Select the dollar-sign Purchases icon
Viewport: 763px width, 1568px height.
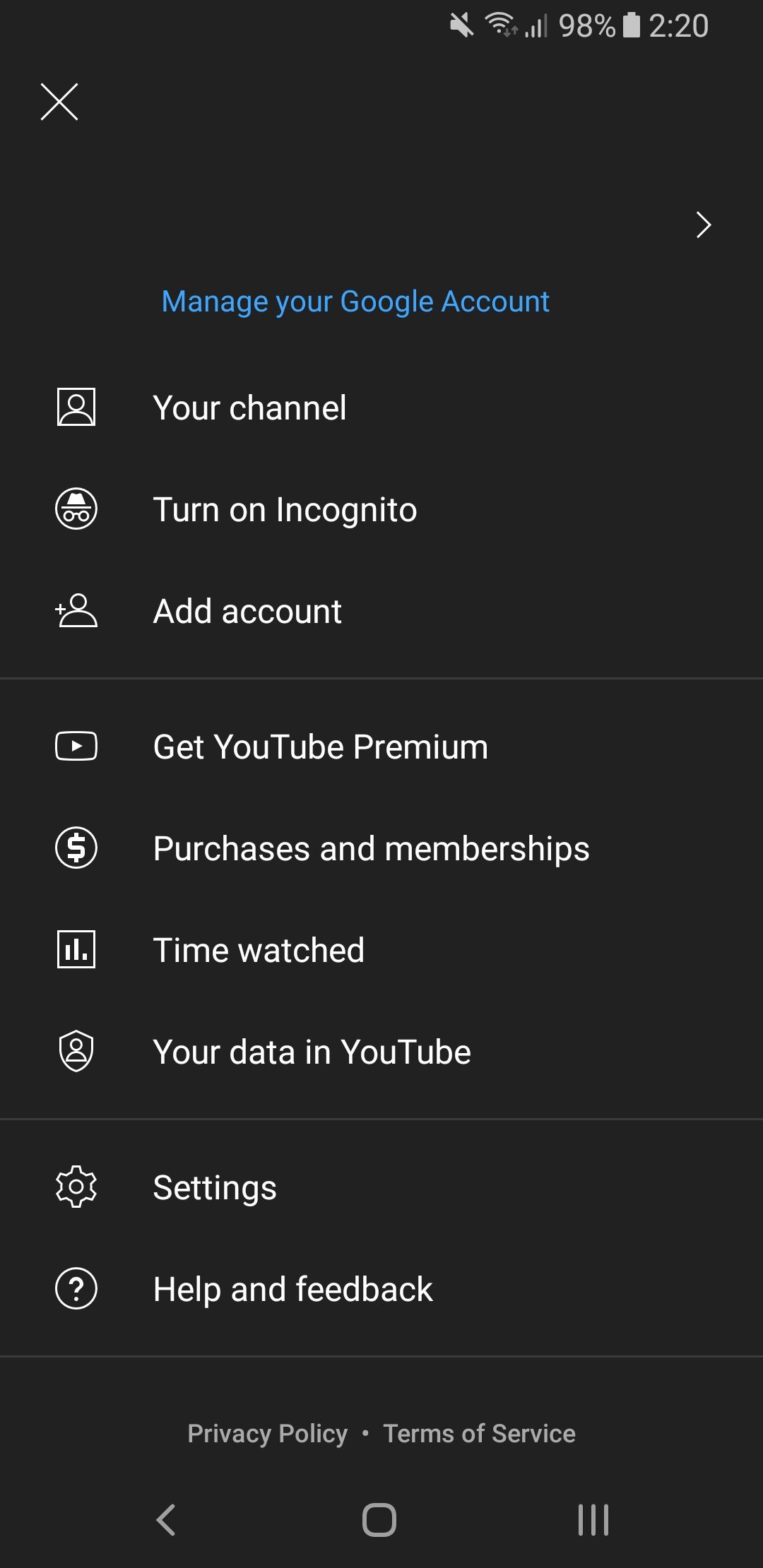tap(75, 848)
